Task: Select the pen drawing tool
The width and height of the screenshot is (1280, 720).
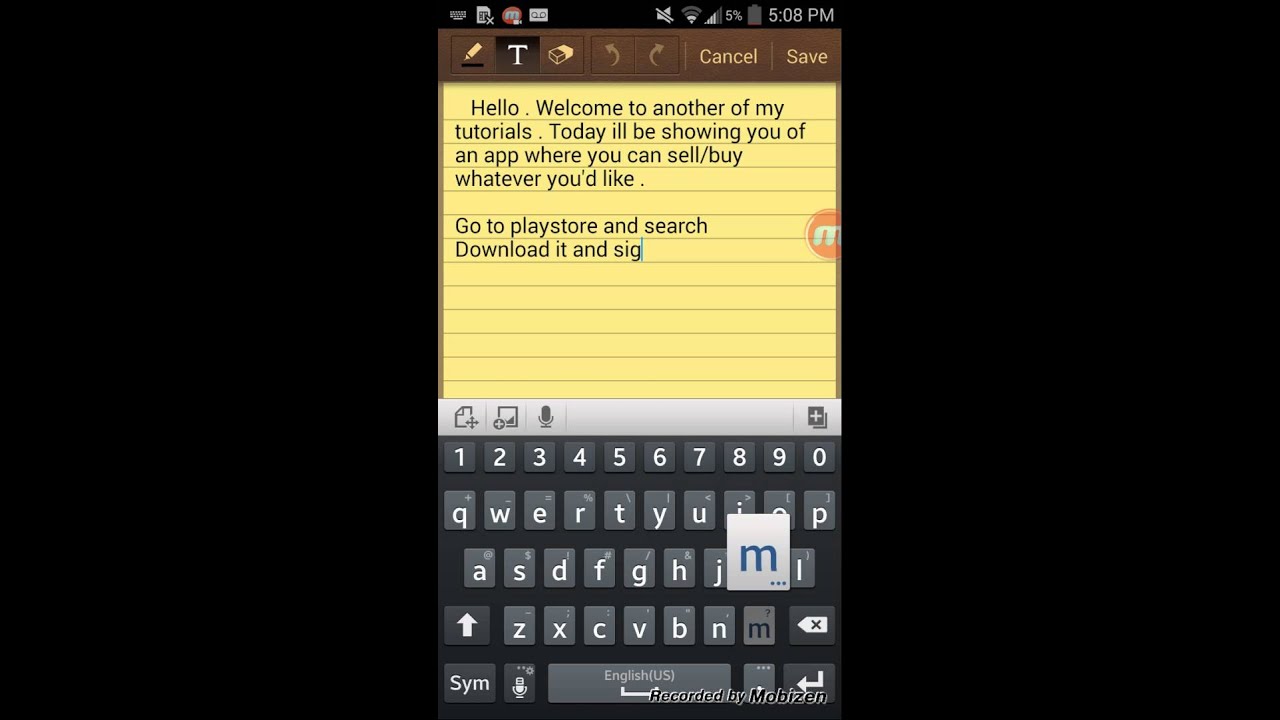Action: pyautogui.click(x=473, y=56)
